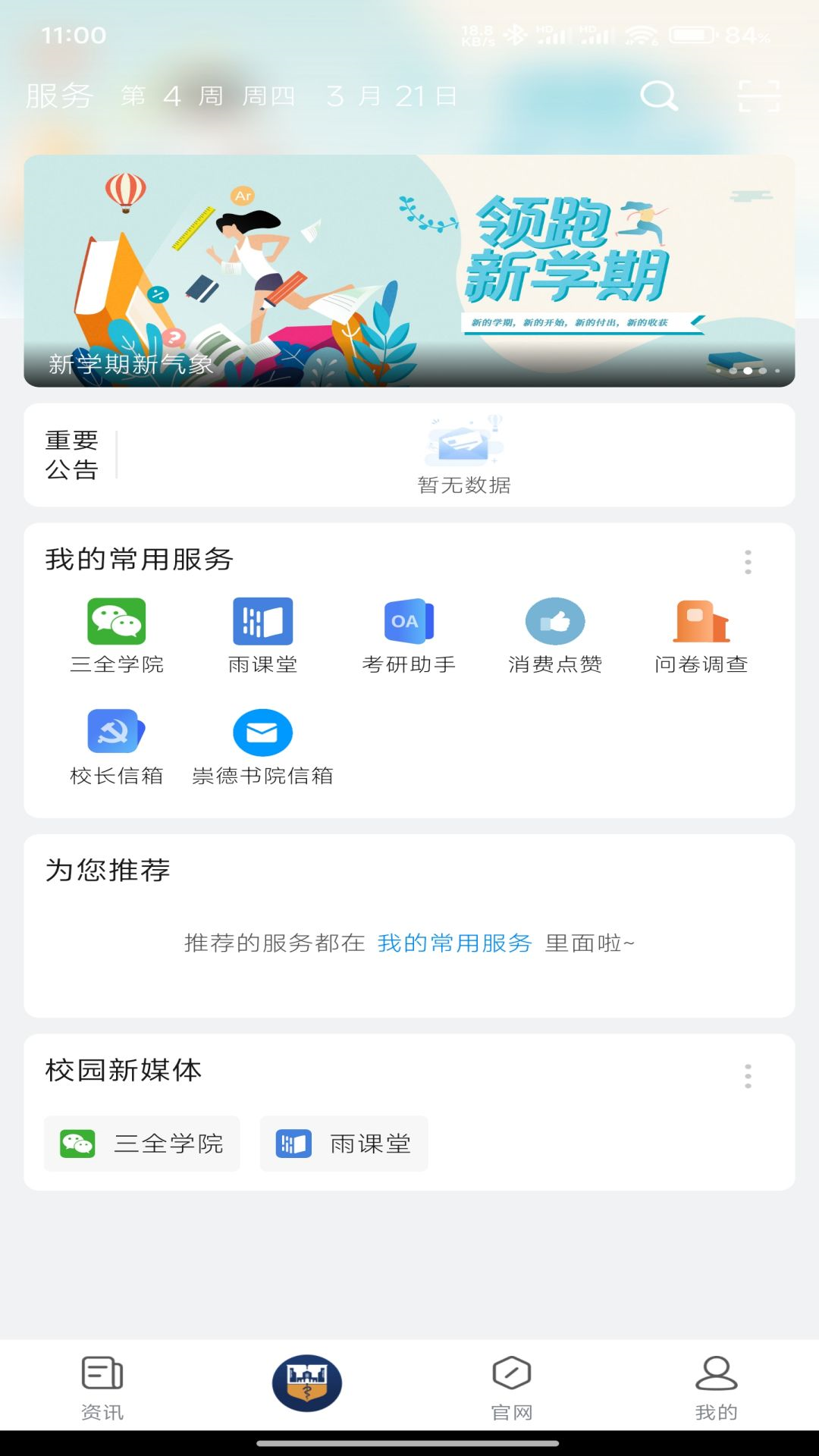Tap the search magnifier icon
Viewport: 819px width, 1456px height.
click(x=659, y=96)
